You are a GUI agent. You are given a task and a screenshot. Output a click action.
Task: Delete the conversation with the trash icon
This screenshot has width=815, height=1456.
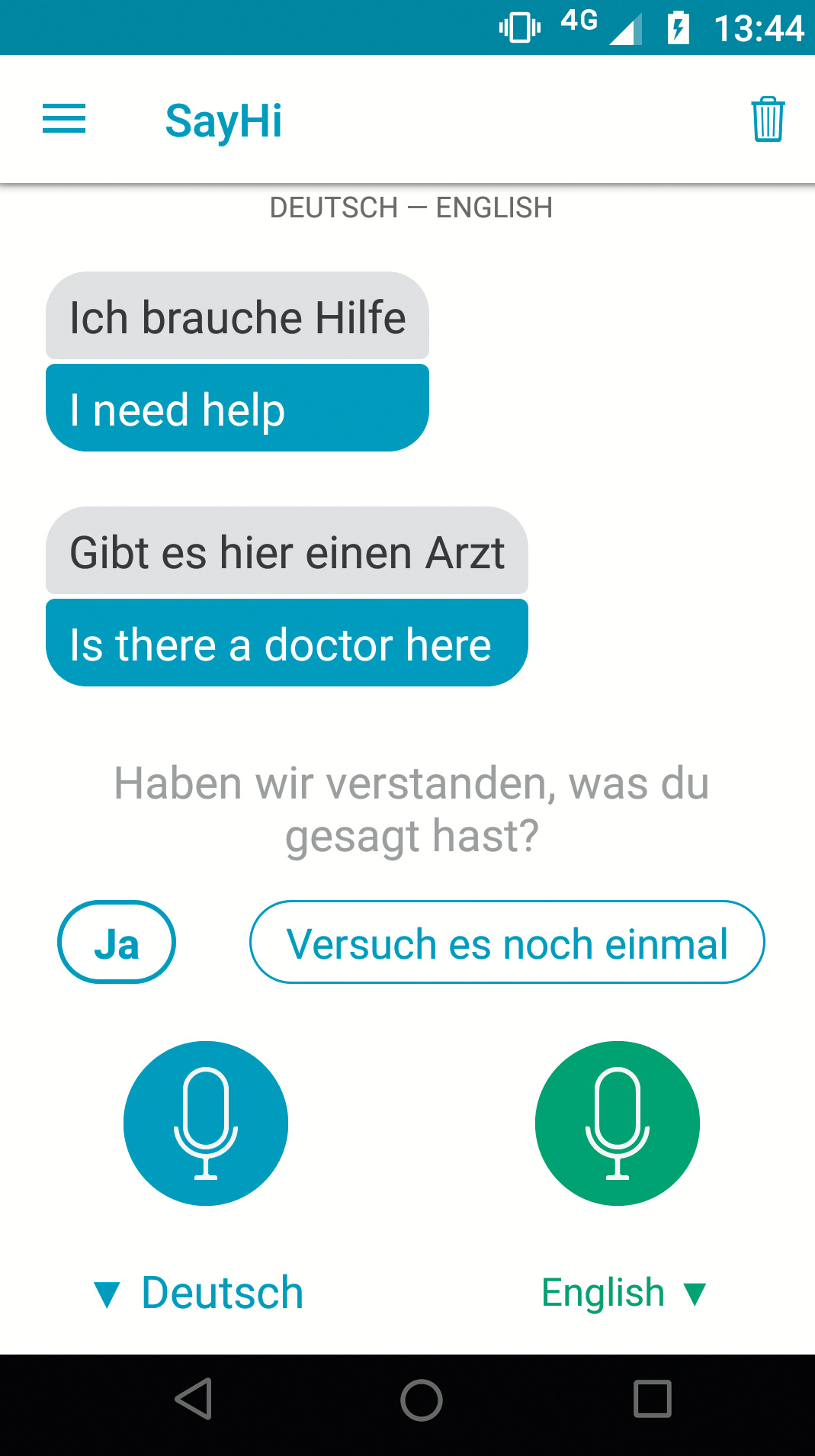click(767, 120)
